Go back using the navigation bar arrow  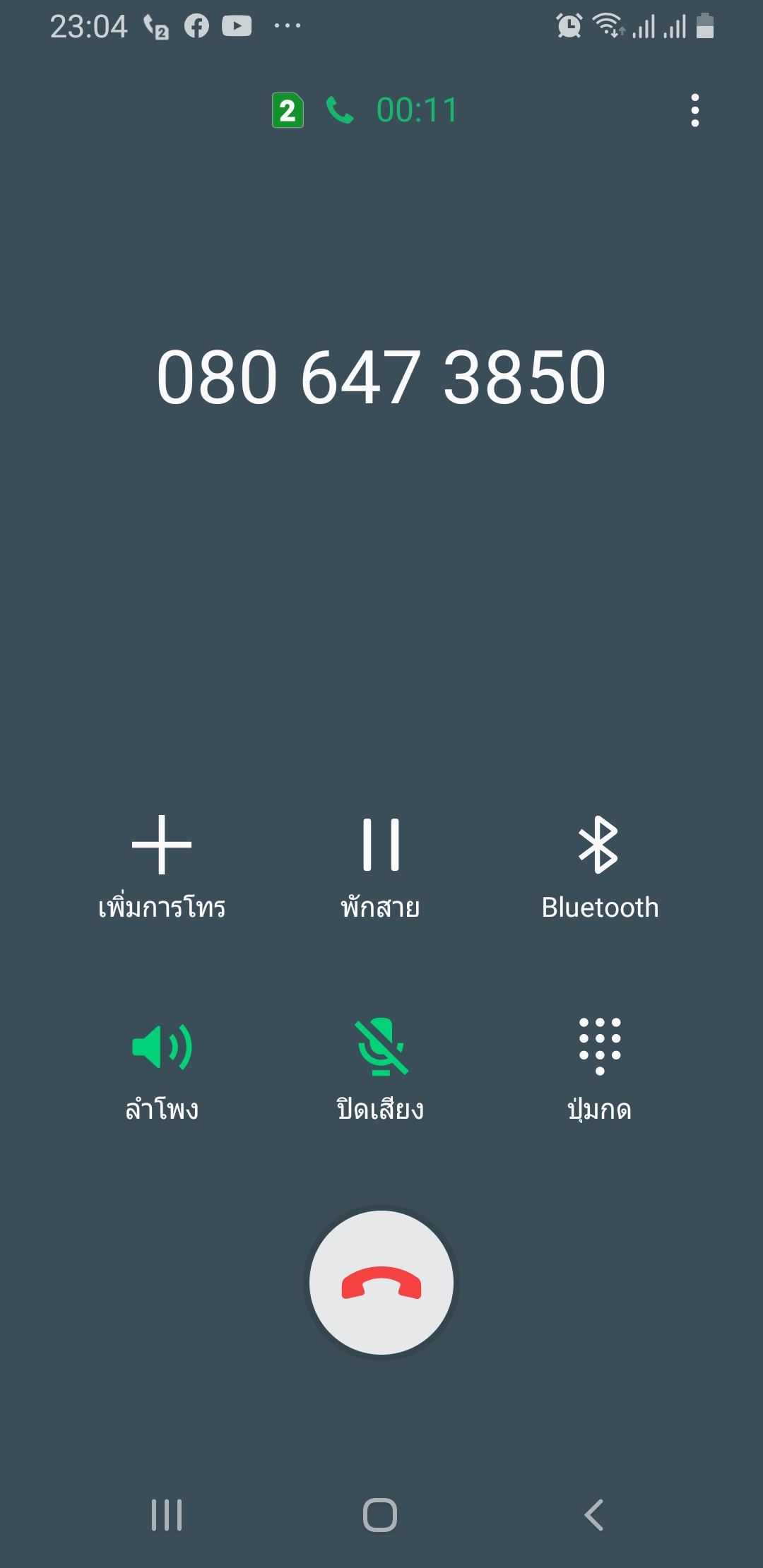point(594,1514)
